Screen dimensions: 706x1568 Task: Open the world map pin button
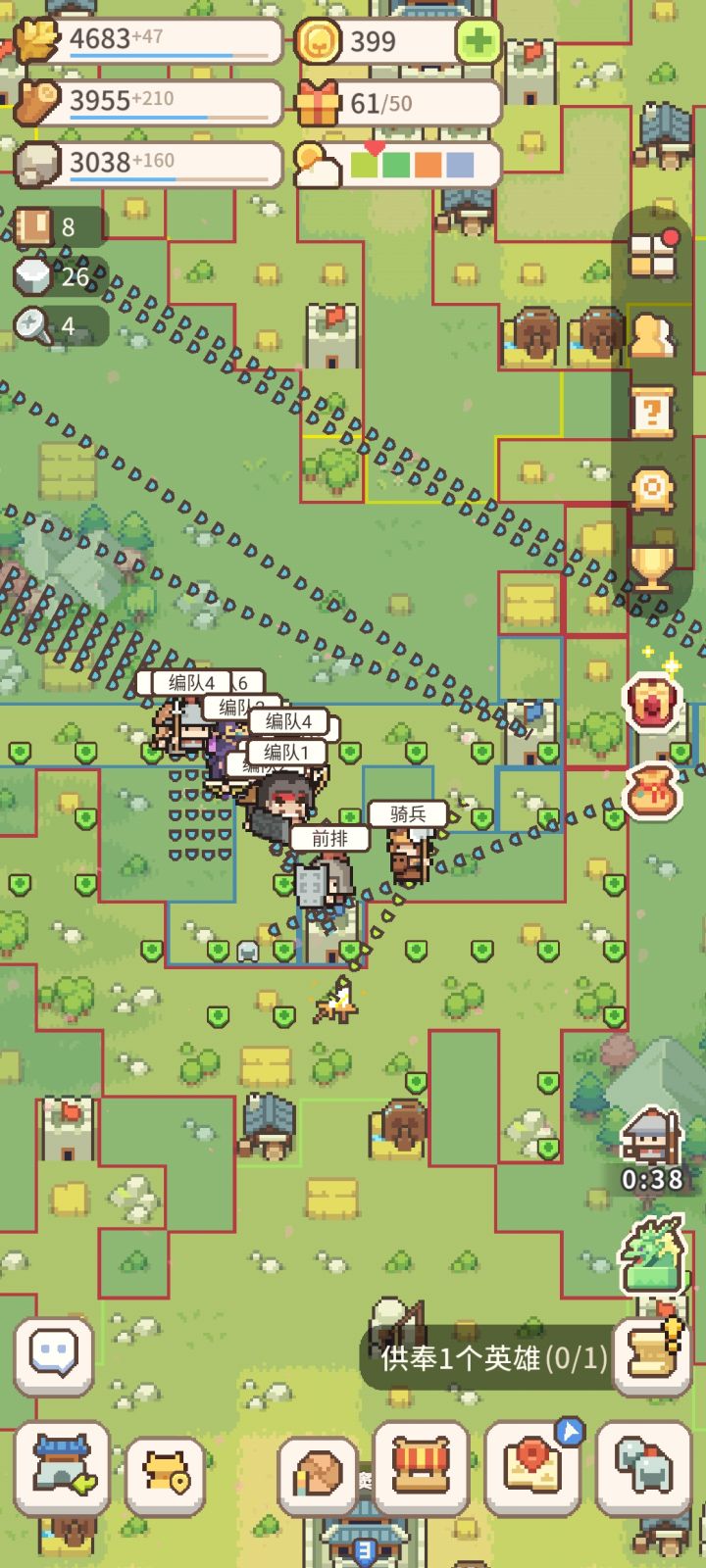coord(533,1467)
